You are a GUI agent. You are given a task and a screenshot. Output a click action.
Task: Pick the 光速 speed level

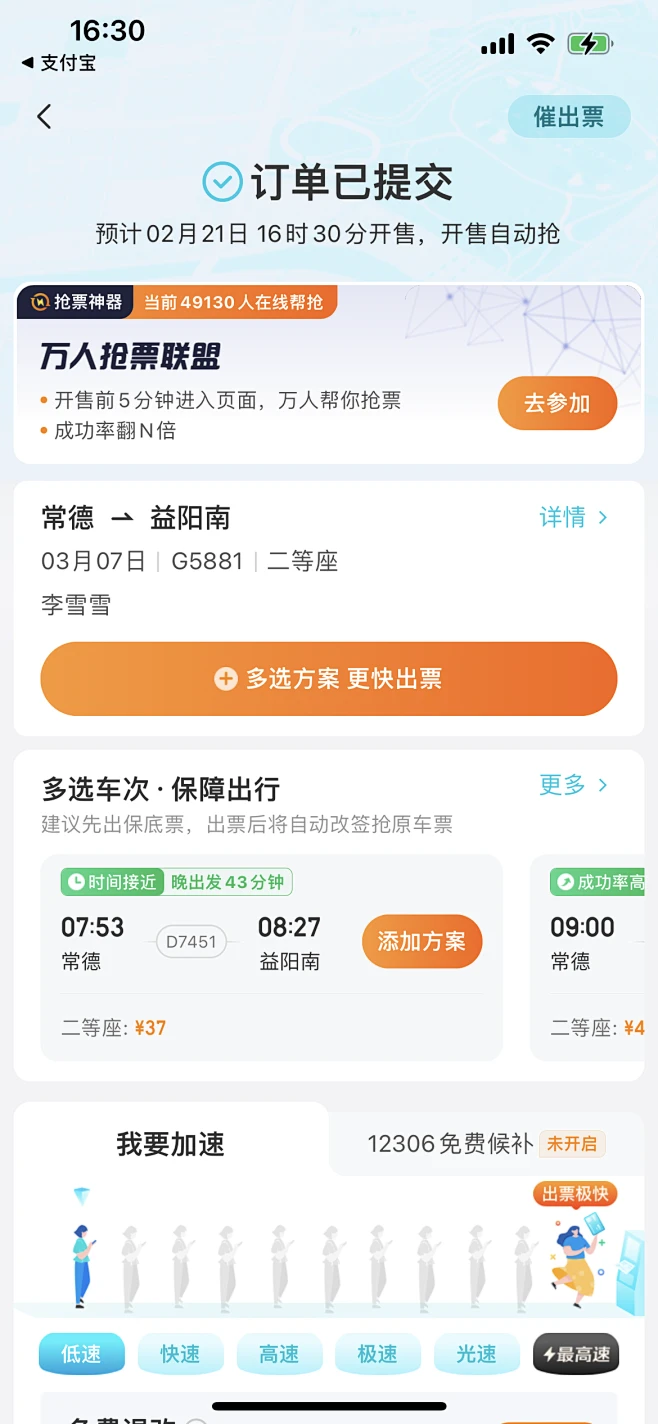point(477,1354)
